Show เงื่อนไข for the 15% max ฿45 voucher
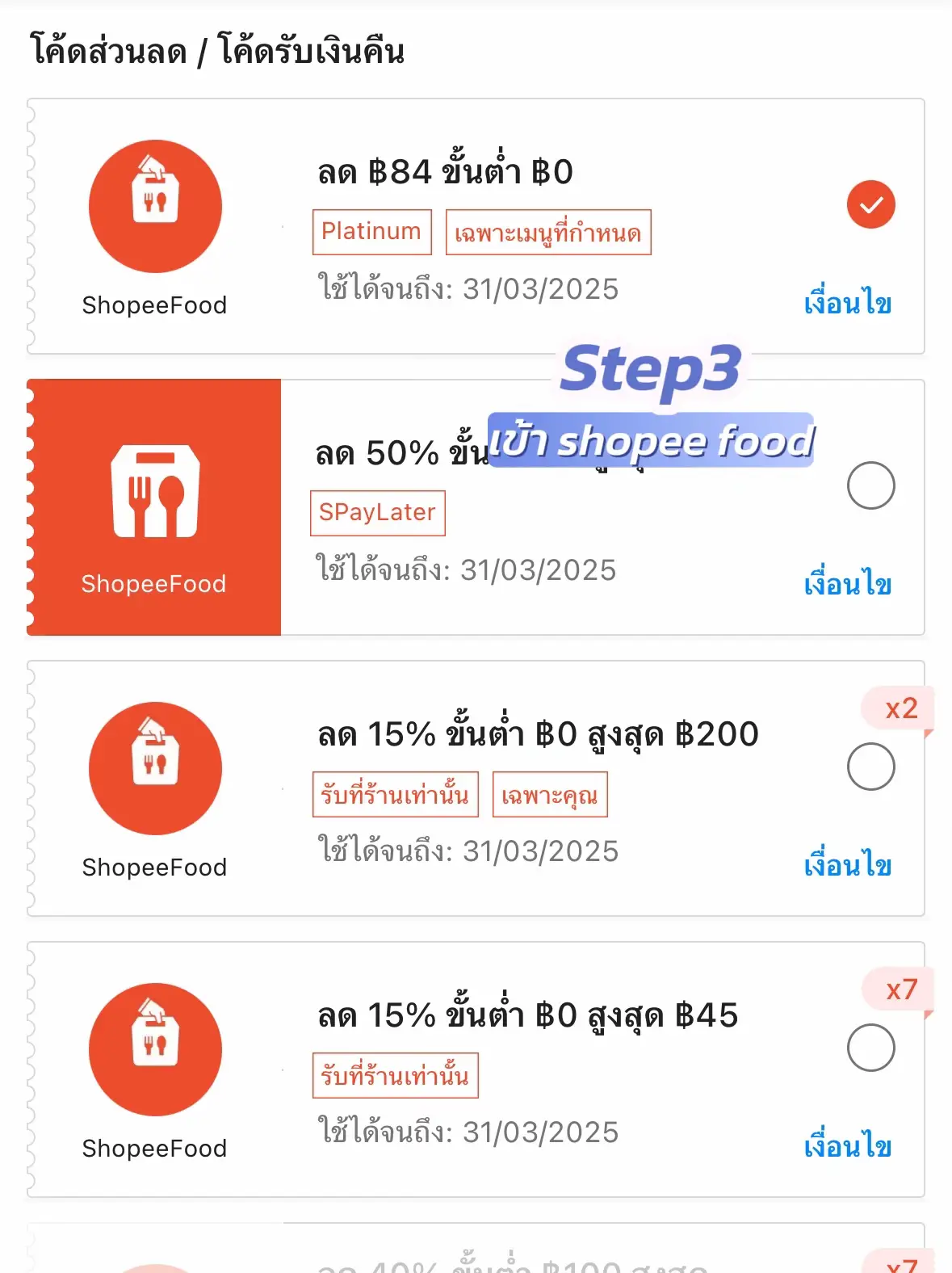952x1273 pixels. tap(847, 1146)
